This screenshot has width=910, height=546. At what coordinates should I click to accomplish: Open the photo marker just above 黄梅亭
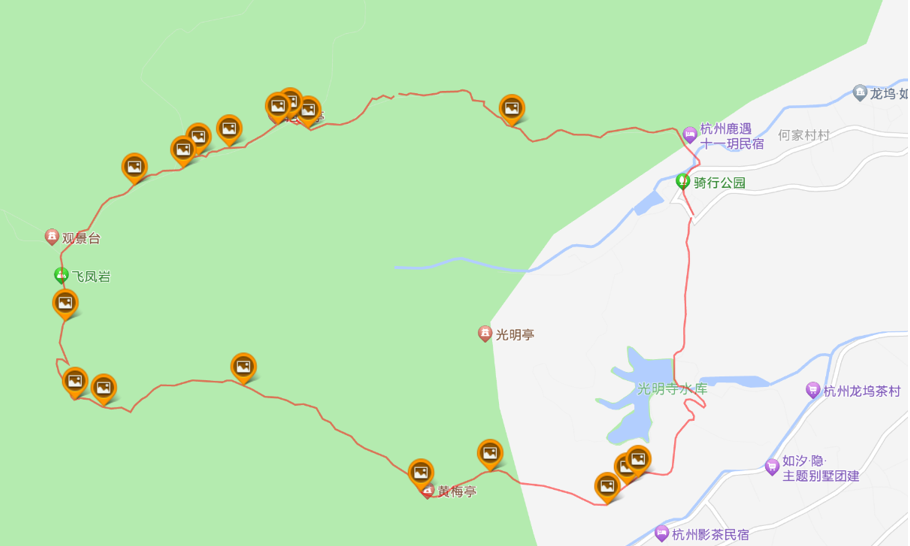pos(421,471)
